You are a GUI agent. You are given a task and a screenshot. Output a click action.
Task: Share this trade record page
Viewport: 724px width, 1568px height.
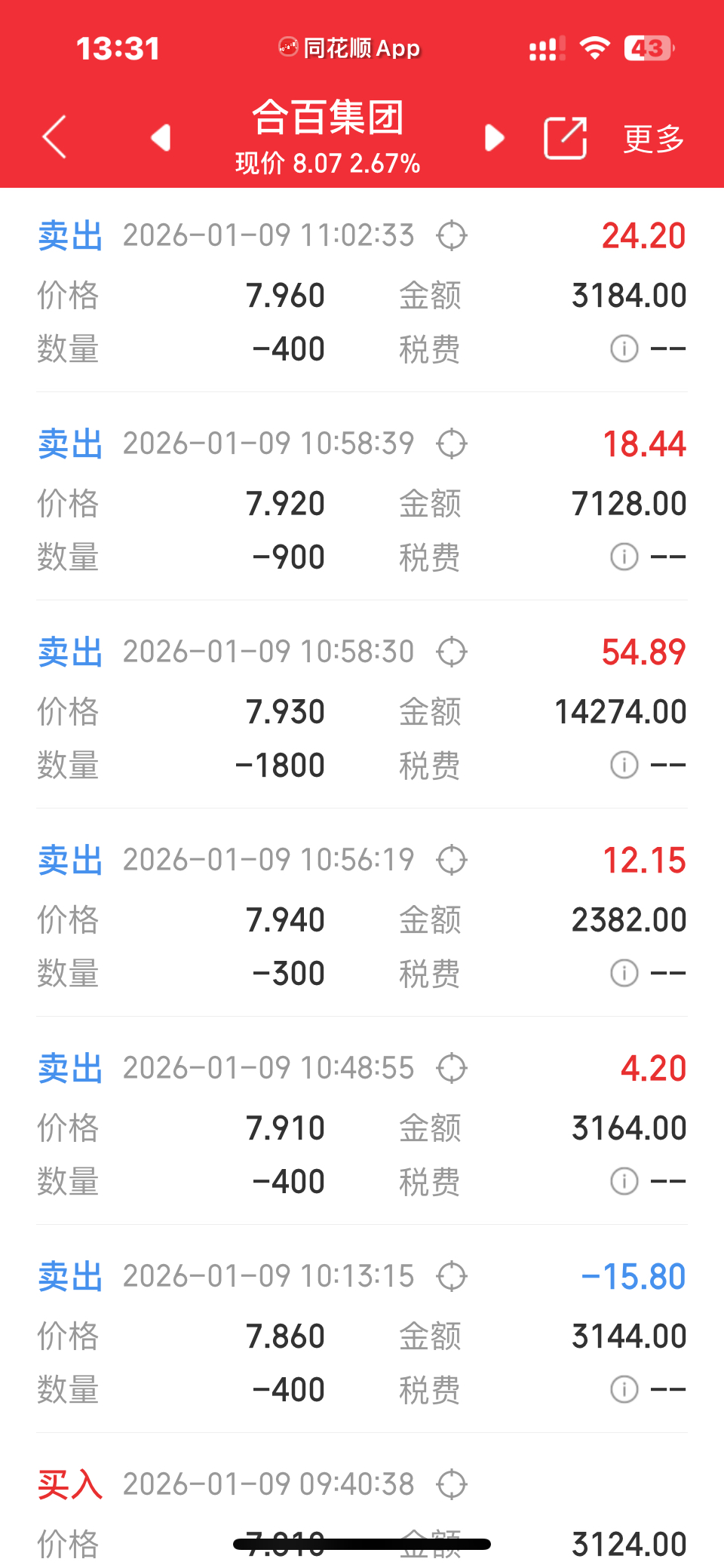point(566,138)
